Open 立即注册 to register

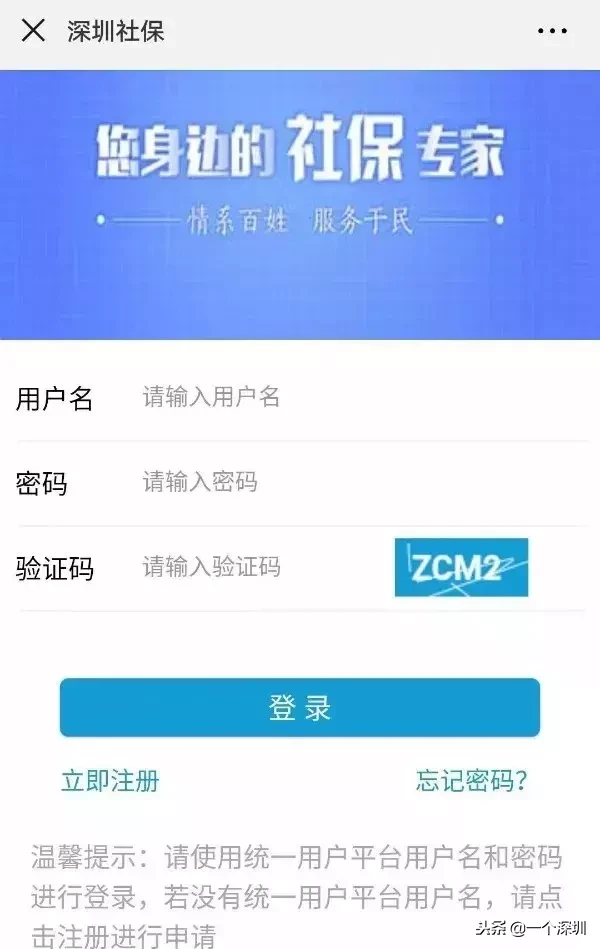(110, 781)
